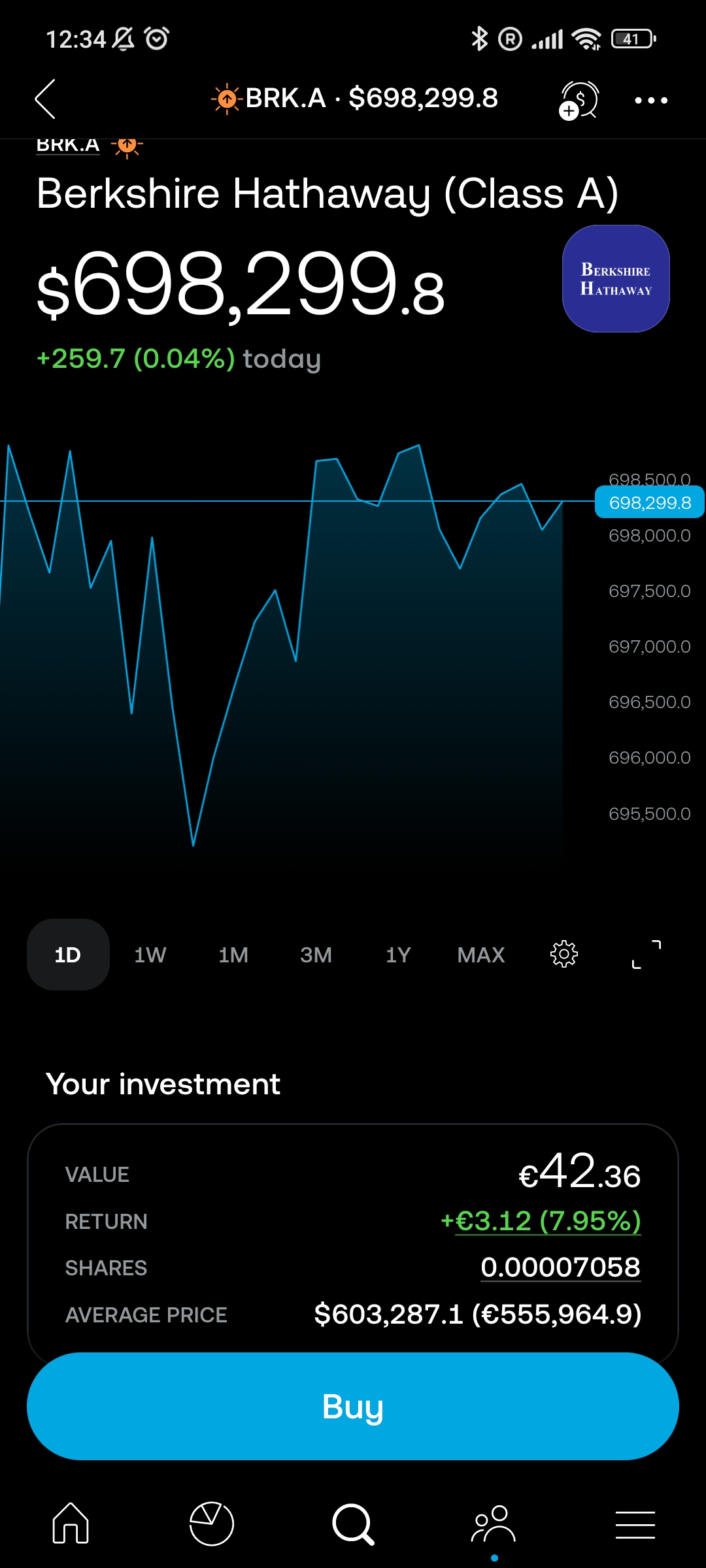This screenshot has height=1568, width=706.
Task: Open chart settings gear
Action: pyautogui.click(x=564, y=955)
